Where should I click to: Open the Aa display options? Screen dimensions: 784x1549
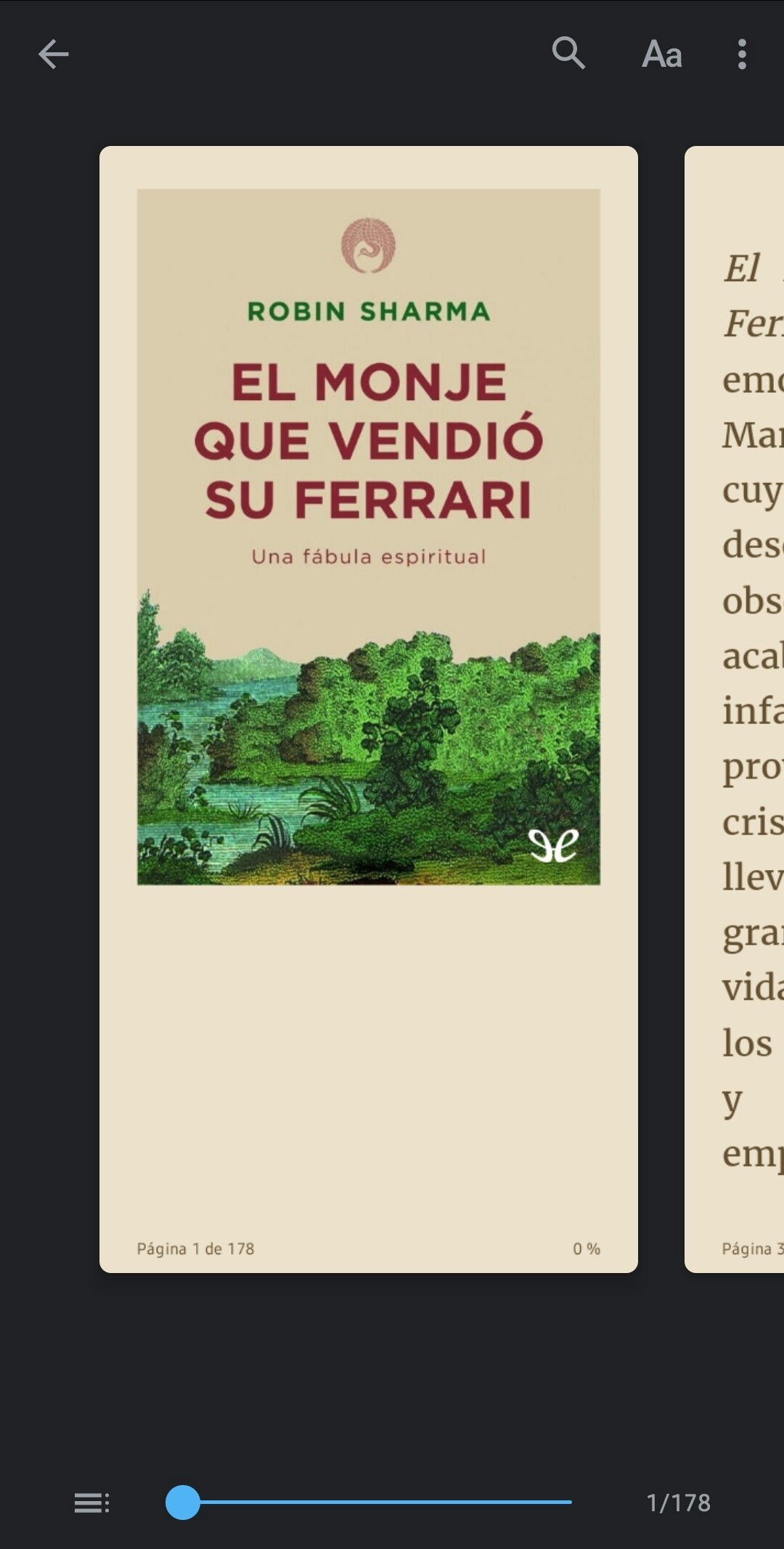point(662,54)
